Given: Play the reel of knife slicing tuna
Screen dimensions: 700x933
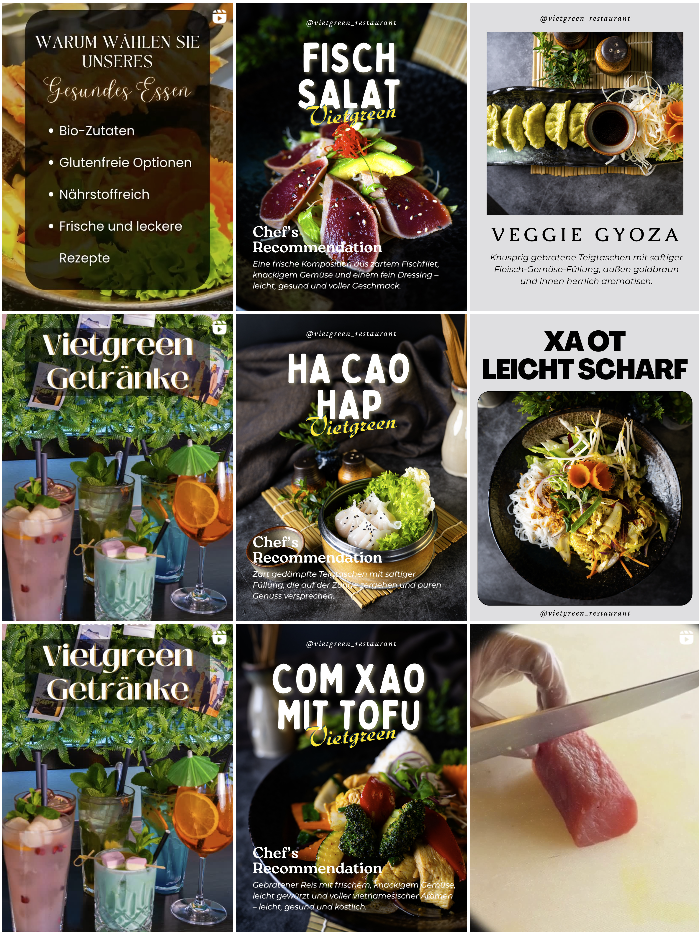Looking at the screenshot, I should point(584,777).
